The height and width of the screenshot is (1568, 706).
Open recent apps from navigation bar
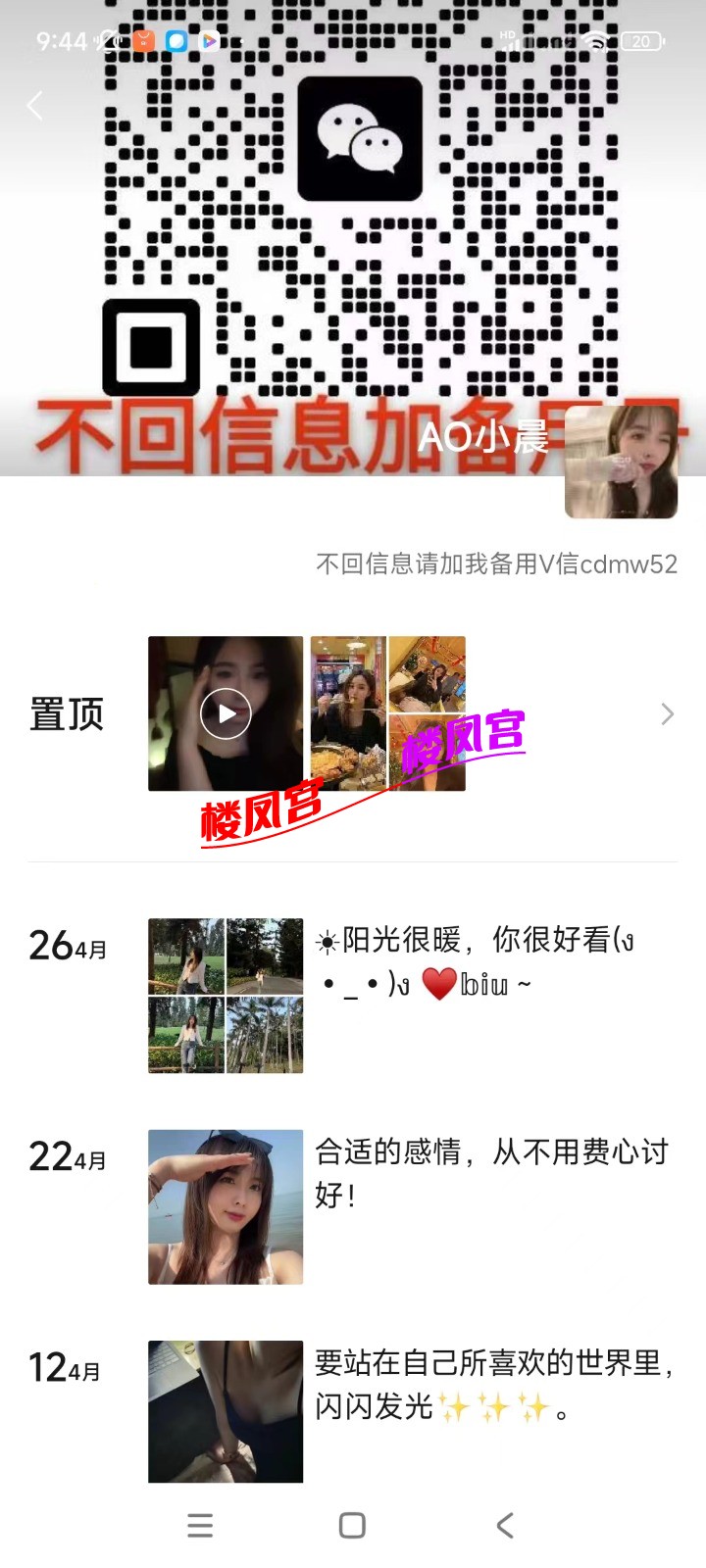(x=200, y=1525)
